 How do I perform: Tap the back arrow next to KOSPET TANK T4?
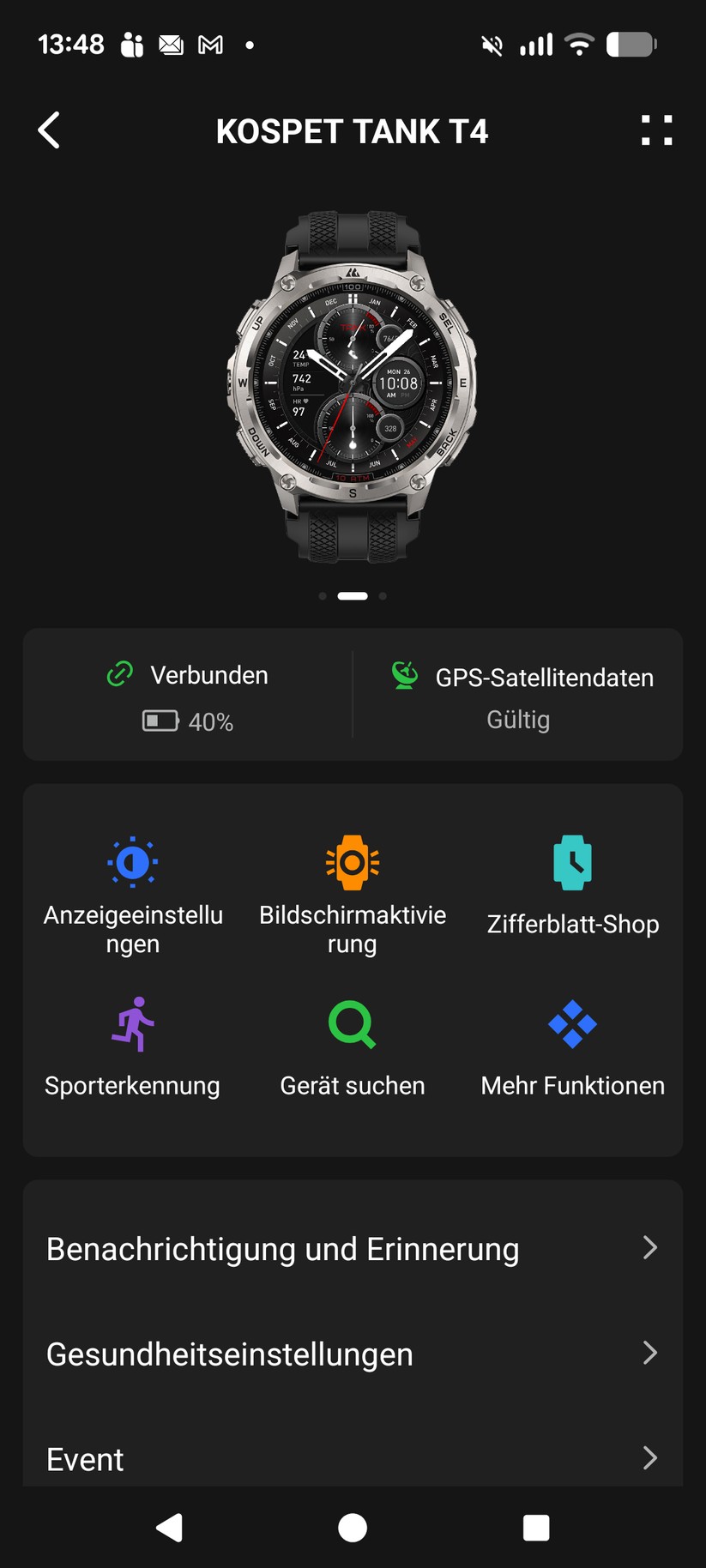click(49, 130)
